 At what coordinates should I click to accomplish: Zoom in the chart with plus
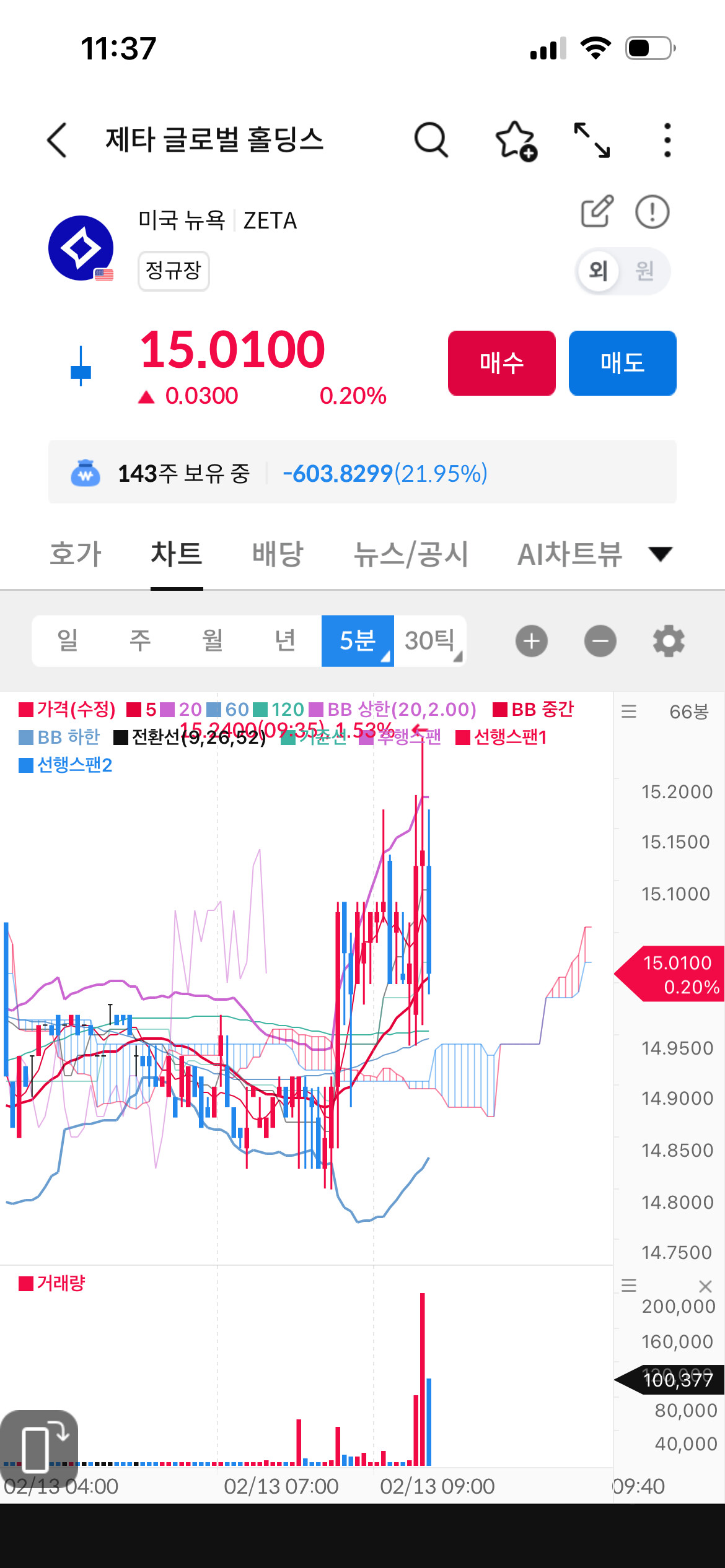tap(532, 641)
